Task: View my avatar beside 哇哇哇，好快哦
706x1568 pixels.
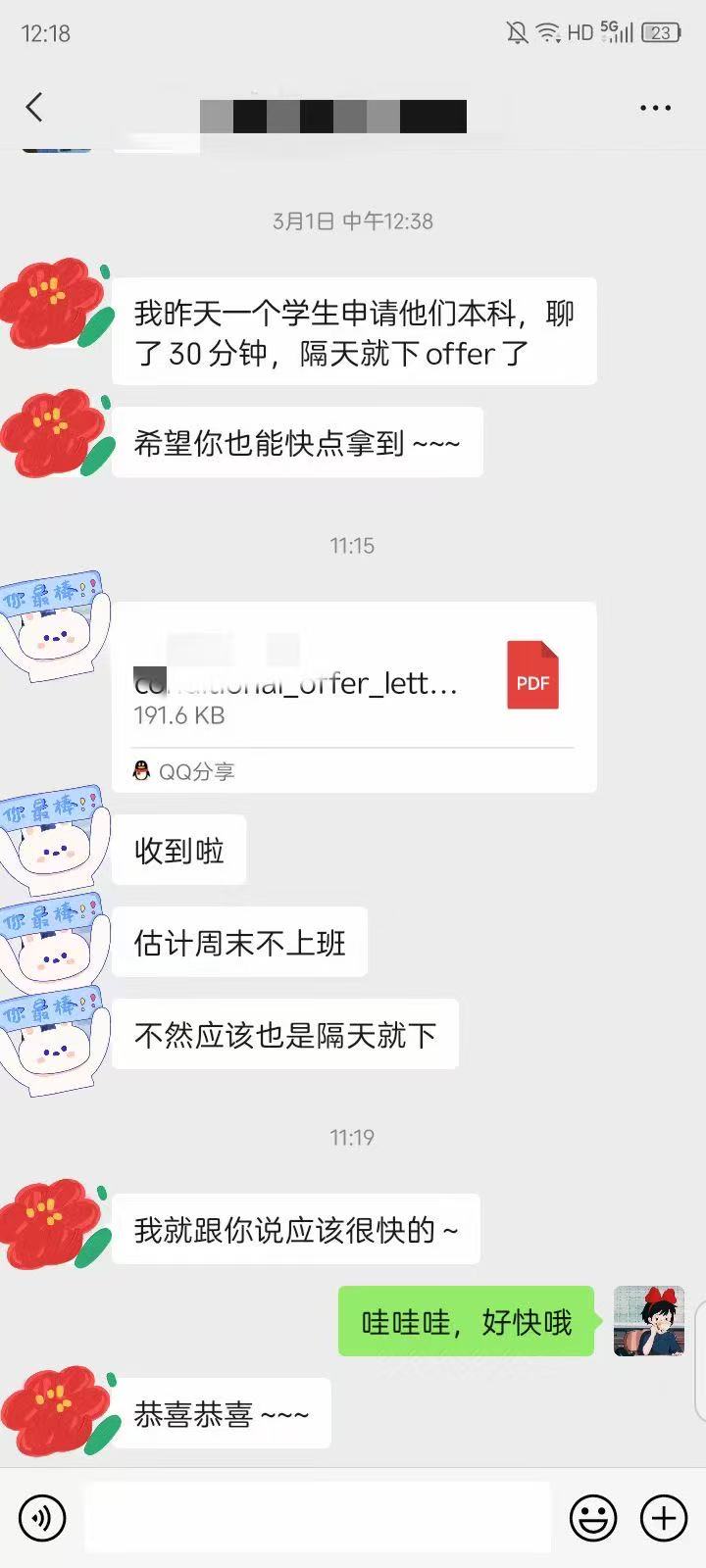Action: (x=648, y=1321)
